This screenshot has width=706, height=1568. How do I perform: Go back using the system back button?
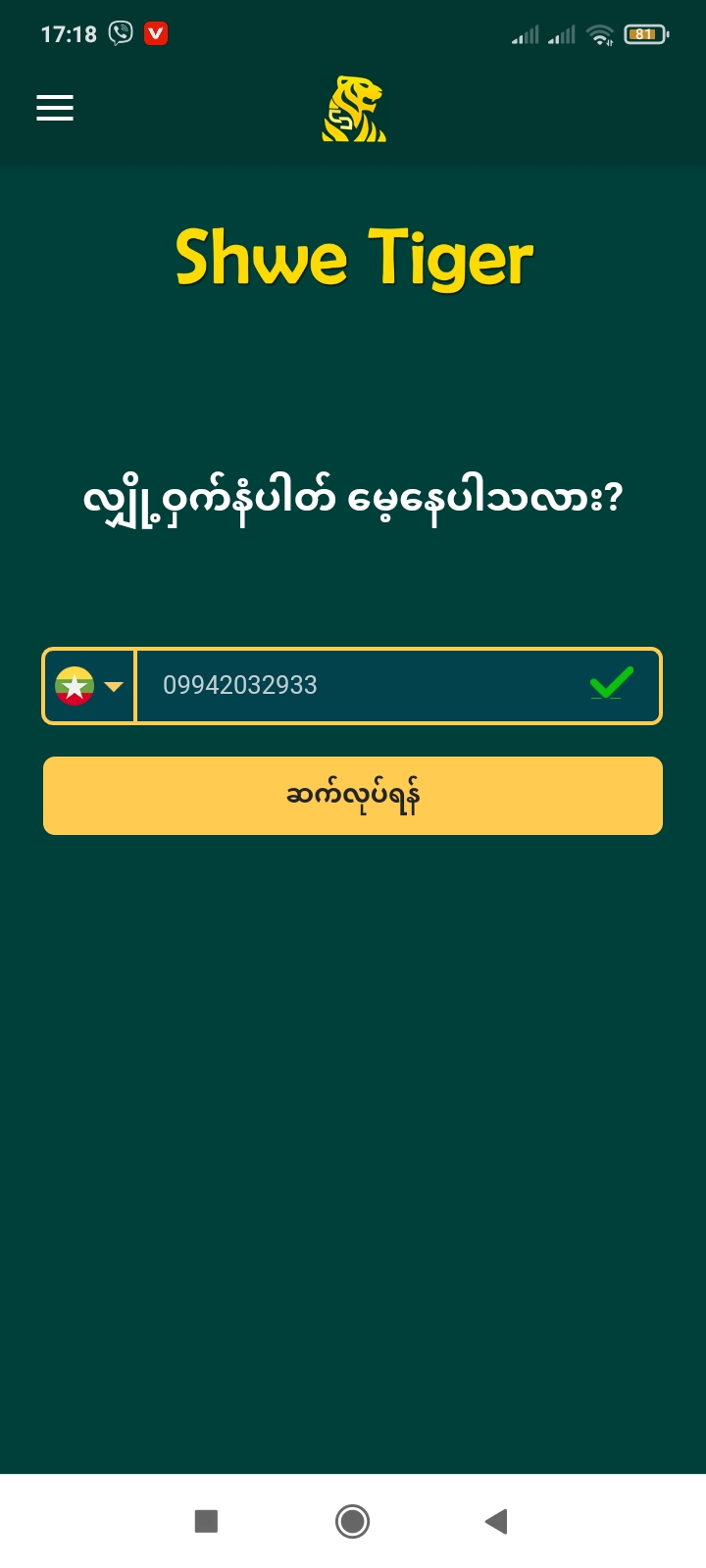(496, 1521)
